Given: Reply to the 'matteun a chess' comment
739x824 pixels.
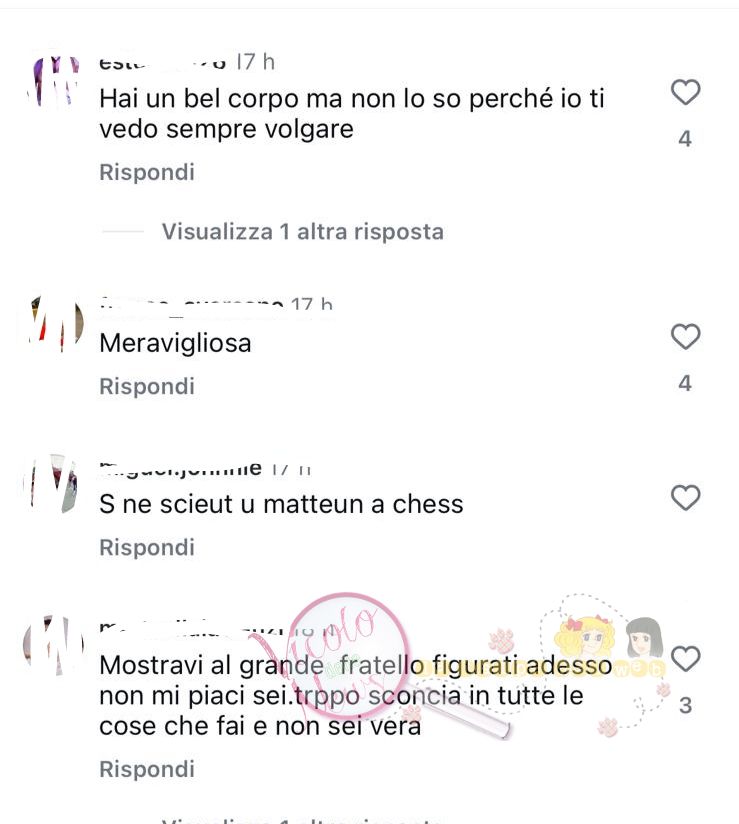Looking at the screenshot, I should (146, 547).
